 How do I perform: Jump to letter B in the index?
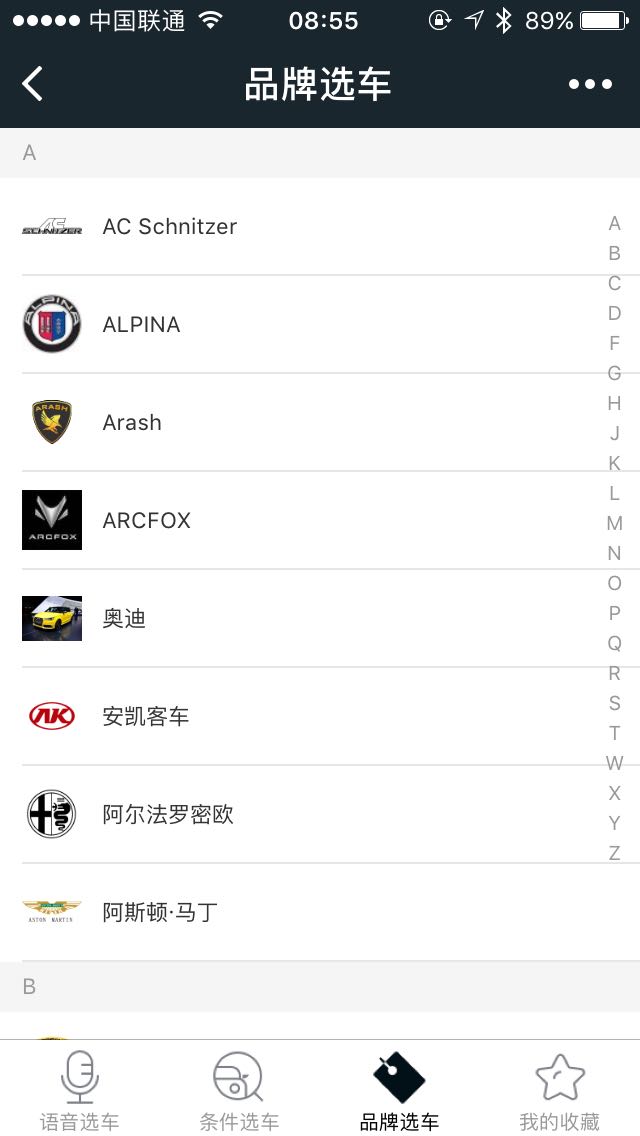(614, 253)
